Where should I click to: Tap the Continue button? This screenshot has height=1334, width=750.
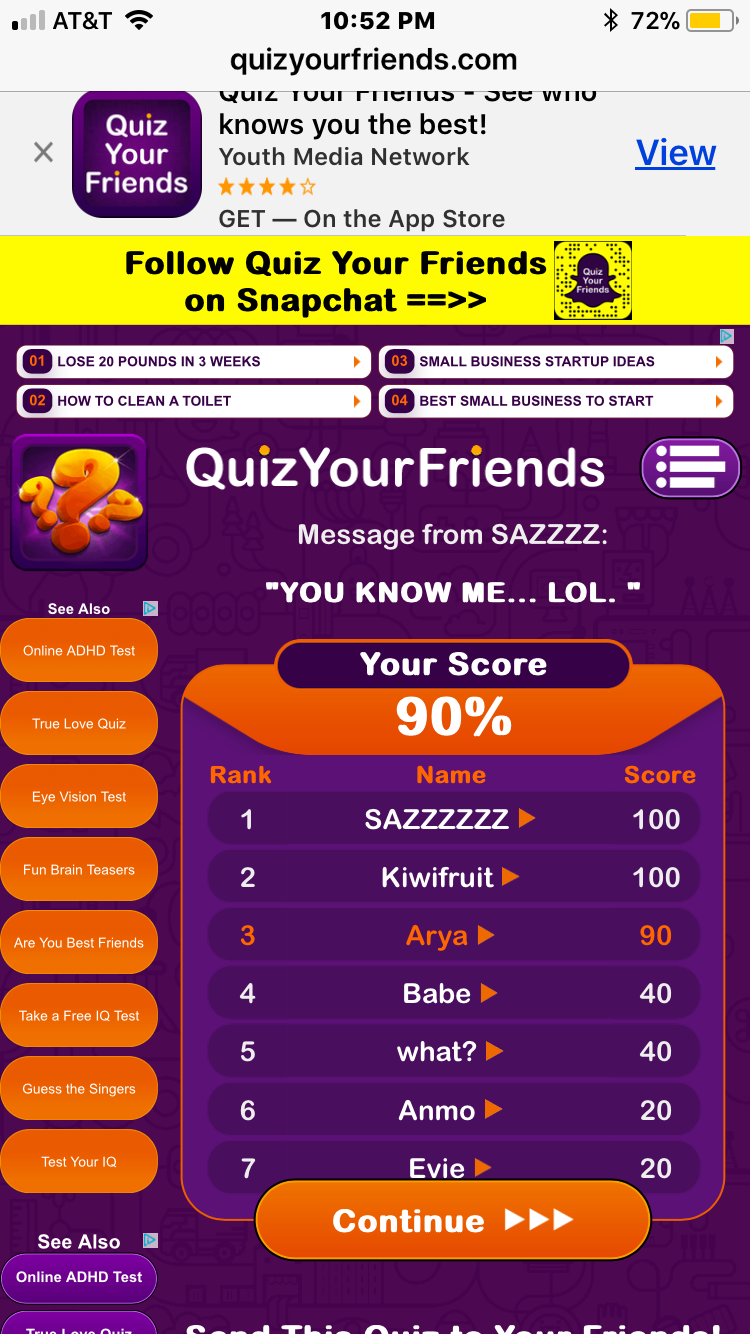point(453,1220)
